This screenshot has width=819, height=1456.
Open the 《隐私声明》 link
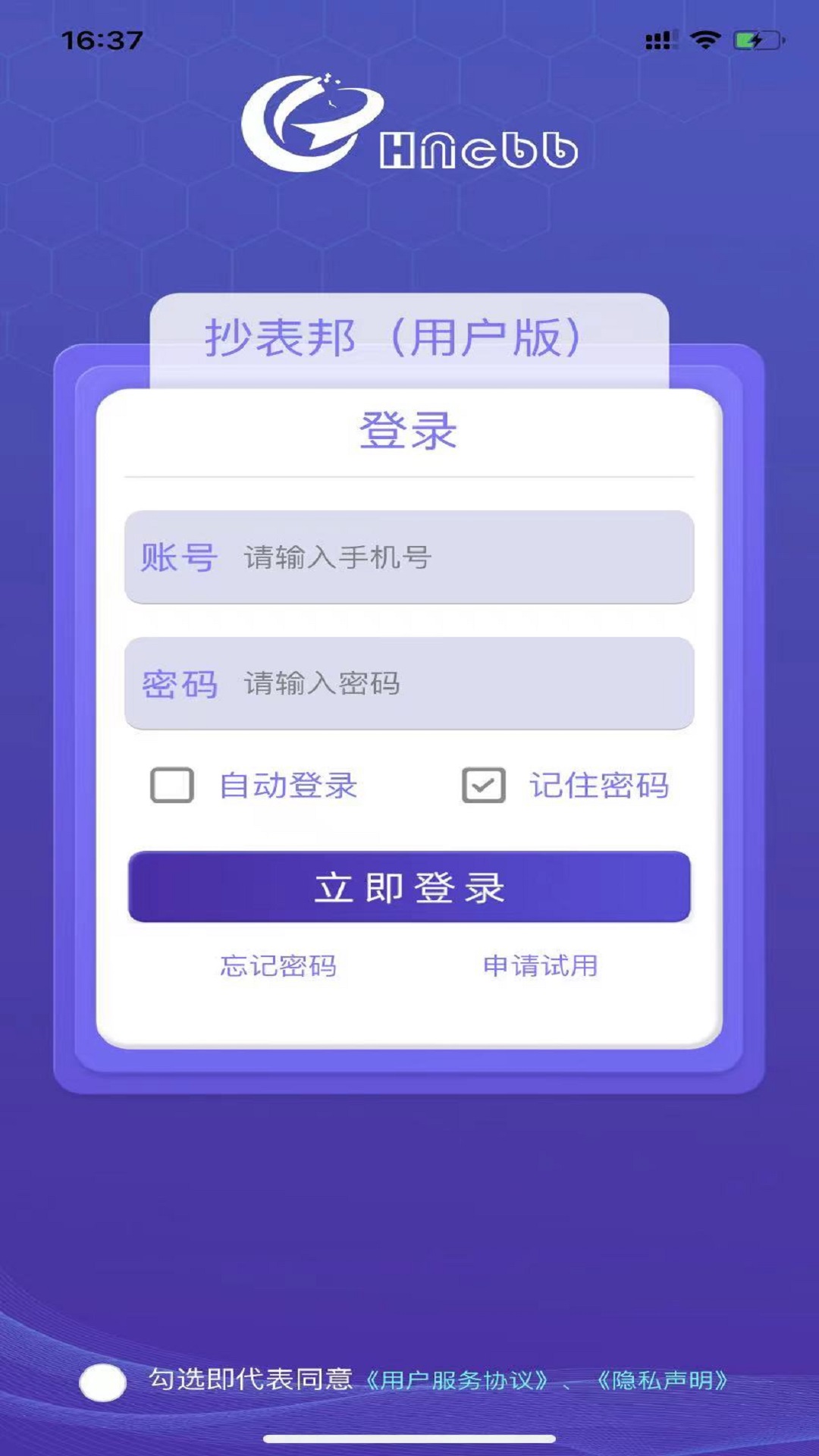coord(662,1380)
